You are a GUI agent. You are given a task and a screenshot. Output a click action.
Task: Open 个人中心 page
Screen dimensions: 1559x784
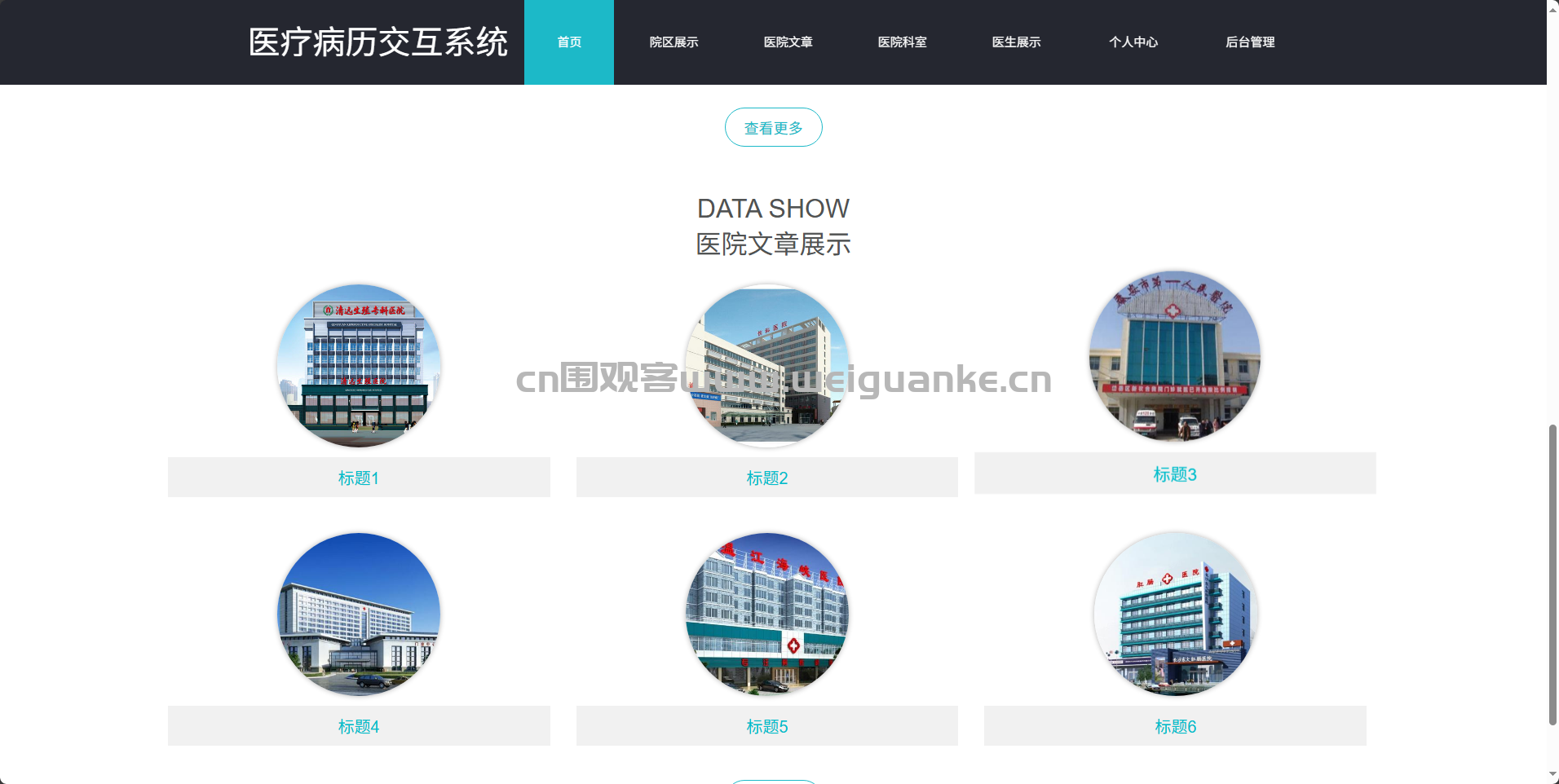click(1133, 42)
